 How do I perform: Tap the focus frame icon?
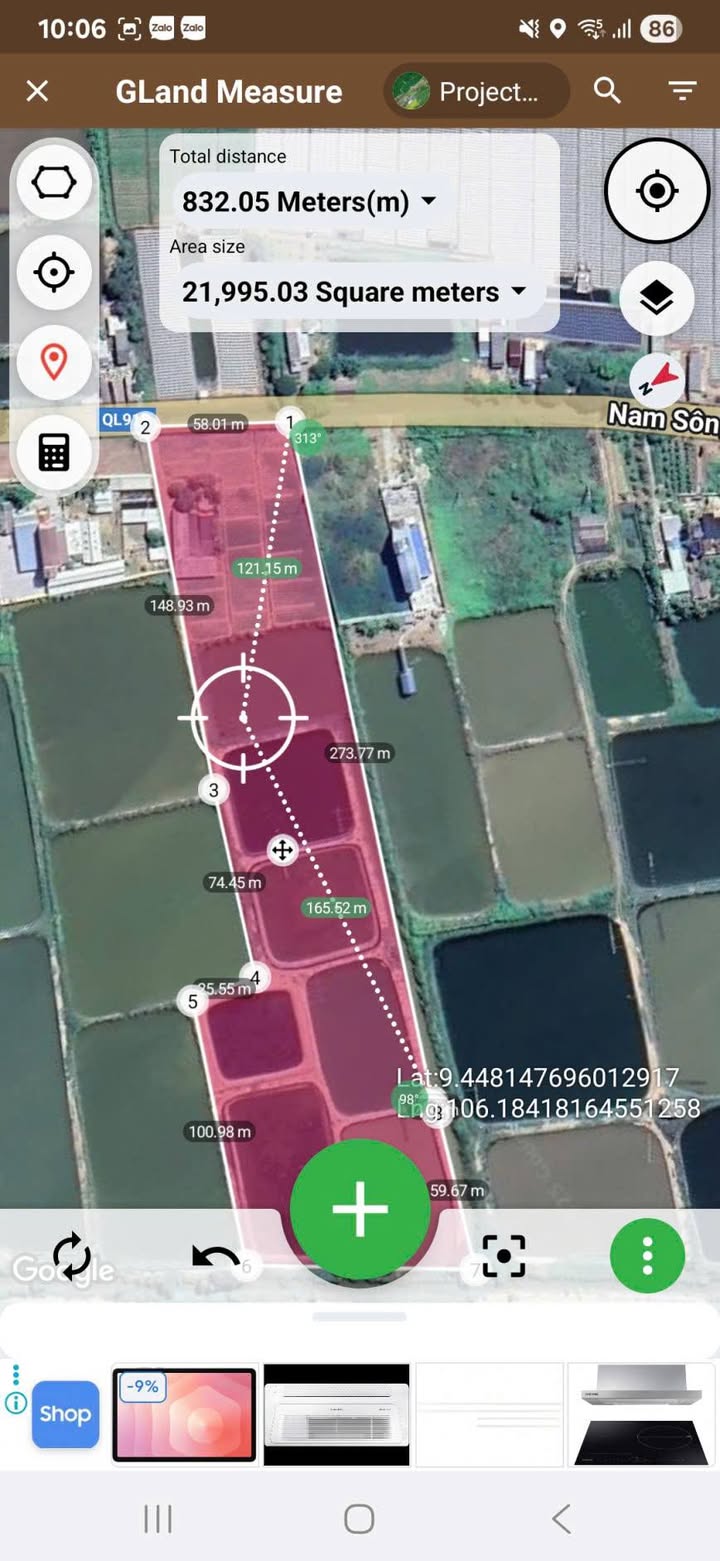pyautogui.click(x=503, y=1255)
